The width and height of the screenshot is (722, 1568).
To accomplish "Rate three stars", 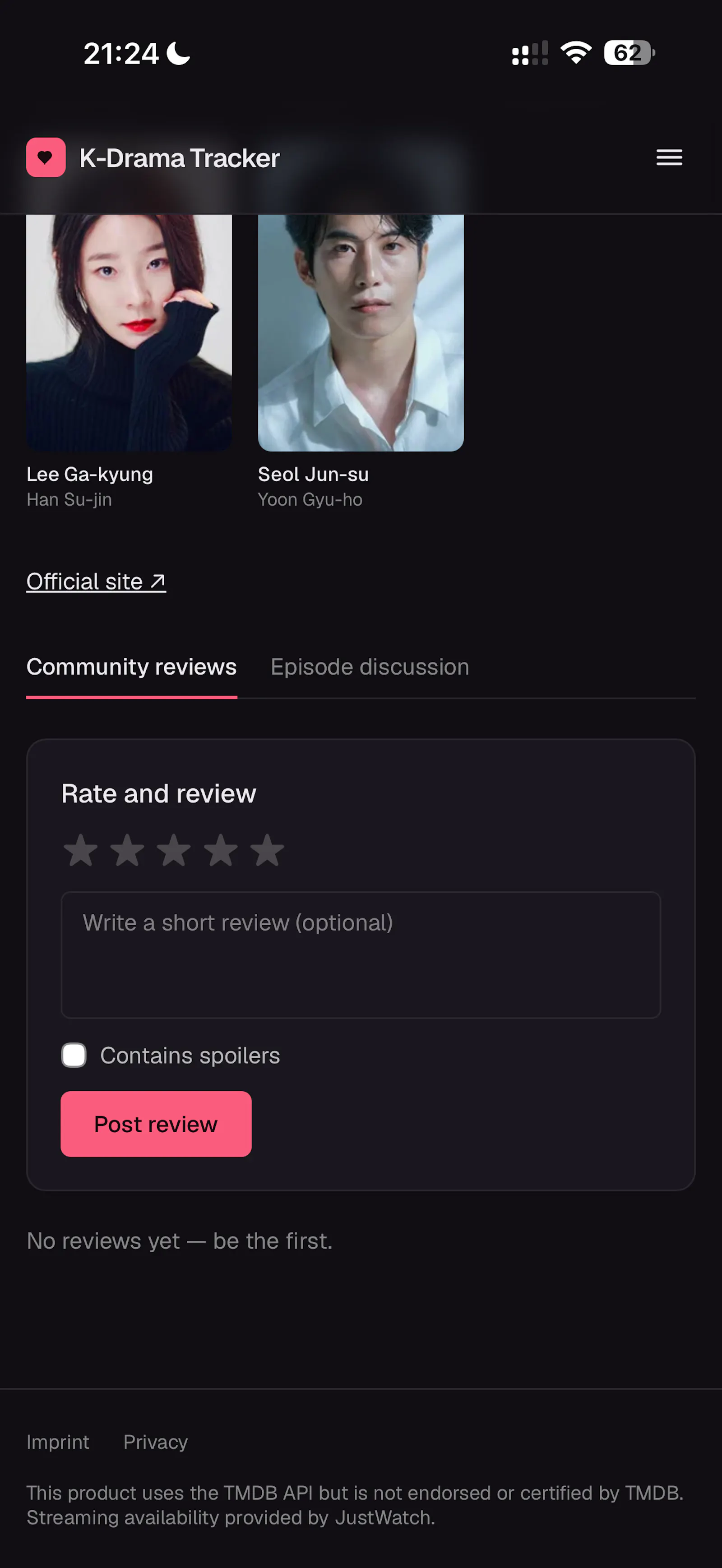I will point(173,850).
